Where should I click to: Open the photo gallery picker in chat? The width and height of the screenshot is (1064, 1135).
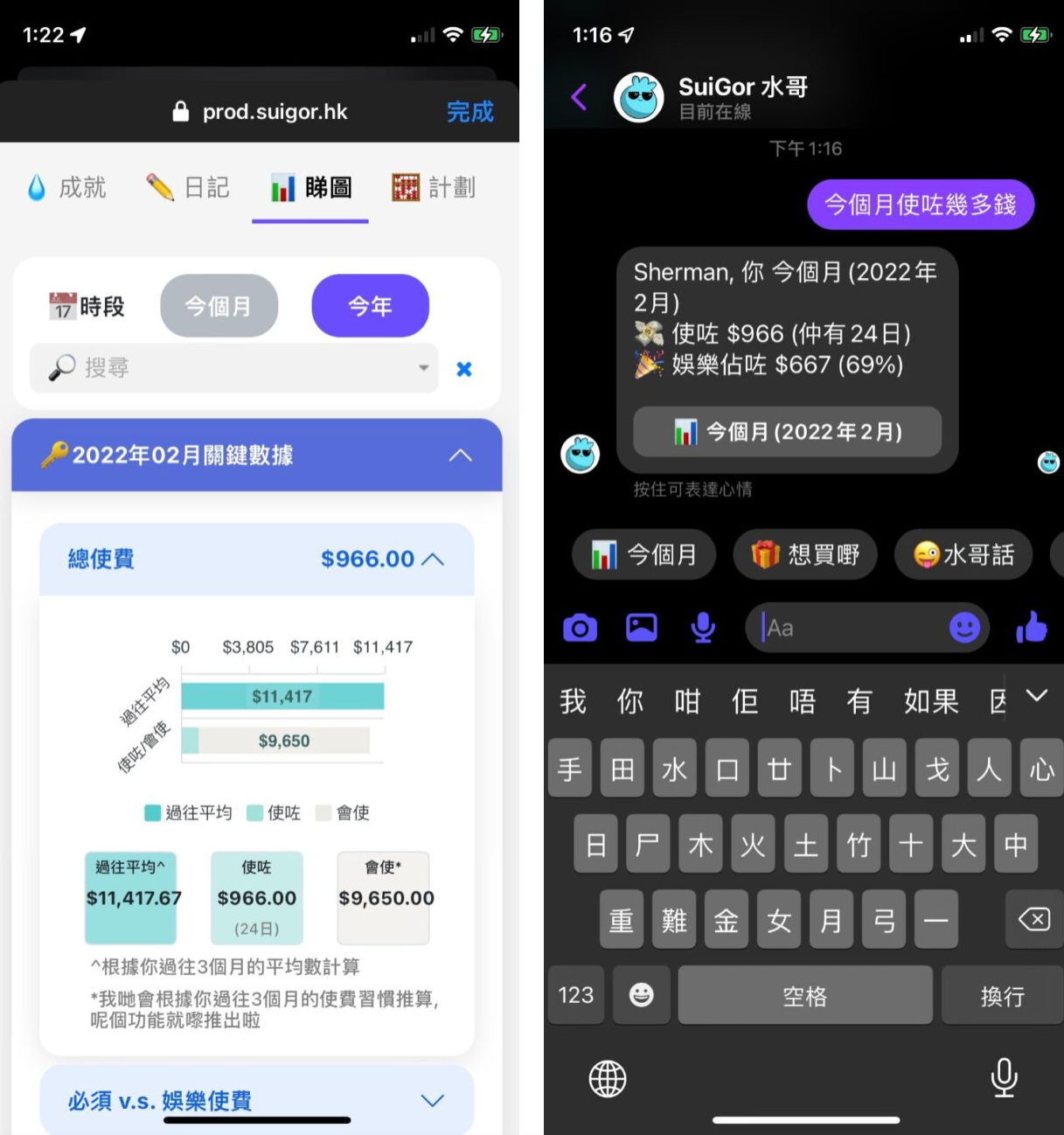pos(642,628)
